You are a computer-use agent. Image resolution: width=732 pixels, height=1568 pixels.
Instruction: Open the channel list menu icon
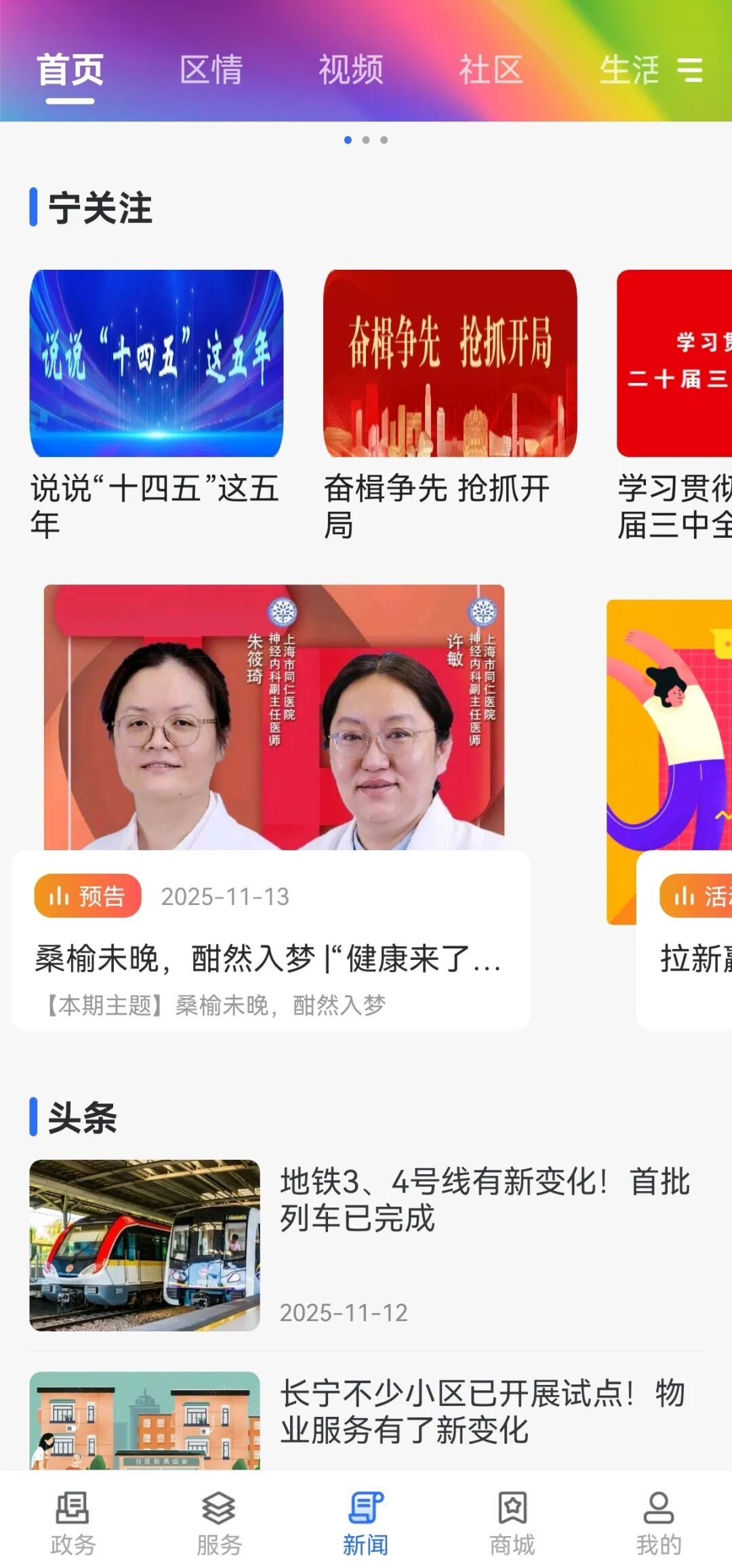[690, 70]
